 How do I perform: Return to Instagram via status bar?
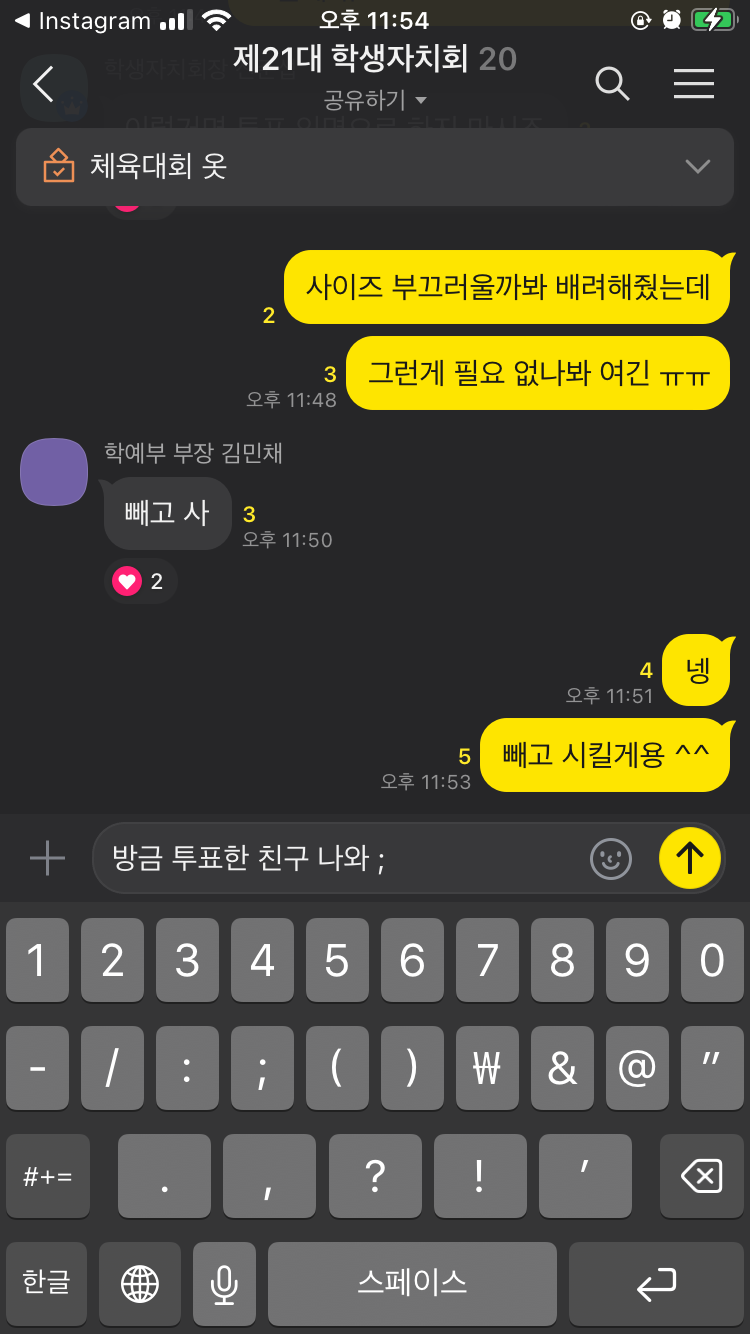82,20
